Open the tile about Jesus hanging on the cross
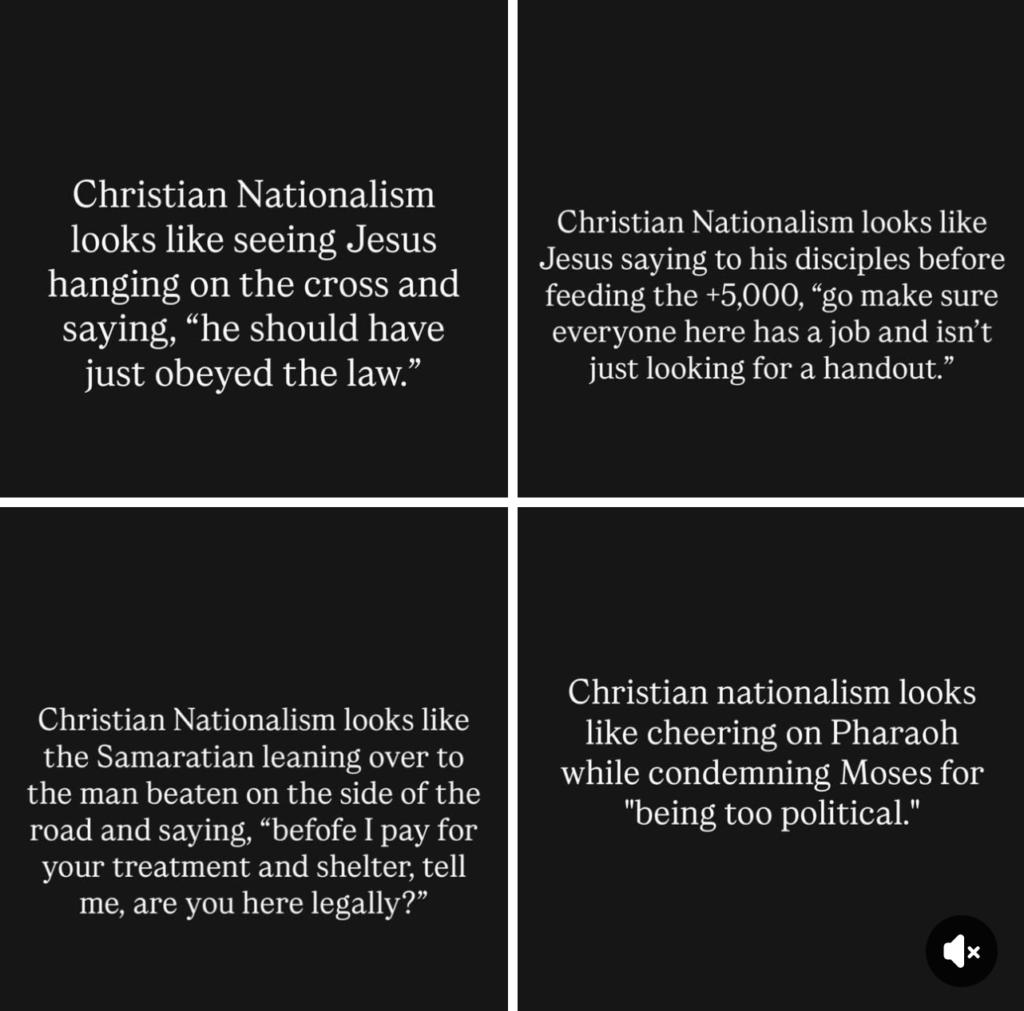 pos(253,283)
